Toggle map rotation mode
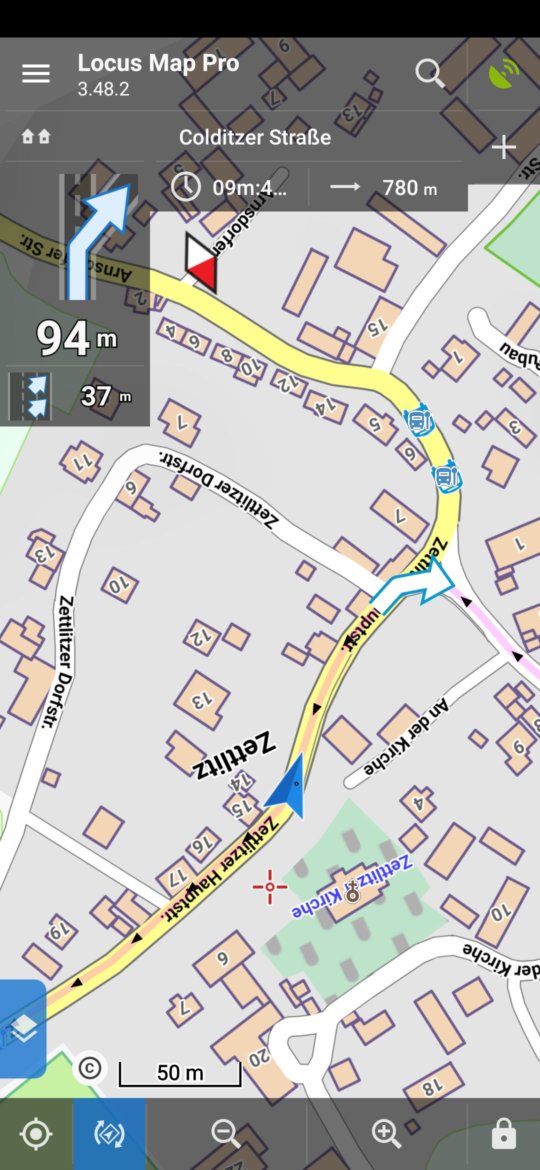The width and height of the screenshot is (540, 1170). pos(110,1134)
